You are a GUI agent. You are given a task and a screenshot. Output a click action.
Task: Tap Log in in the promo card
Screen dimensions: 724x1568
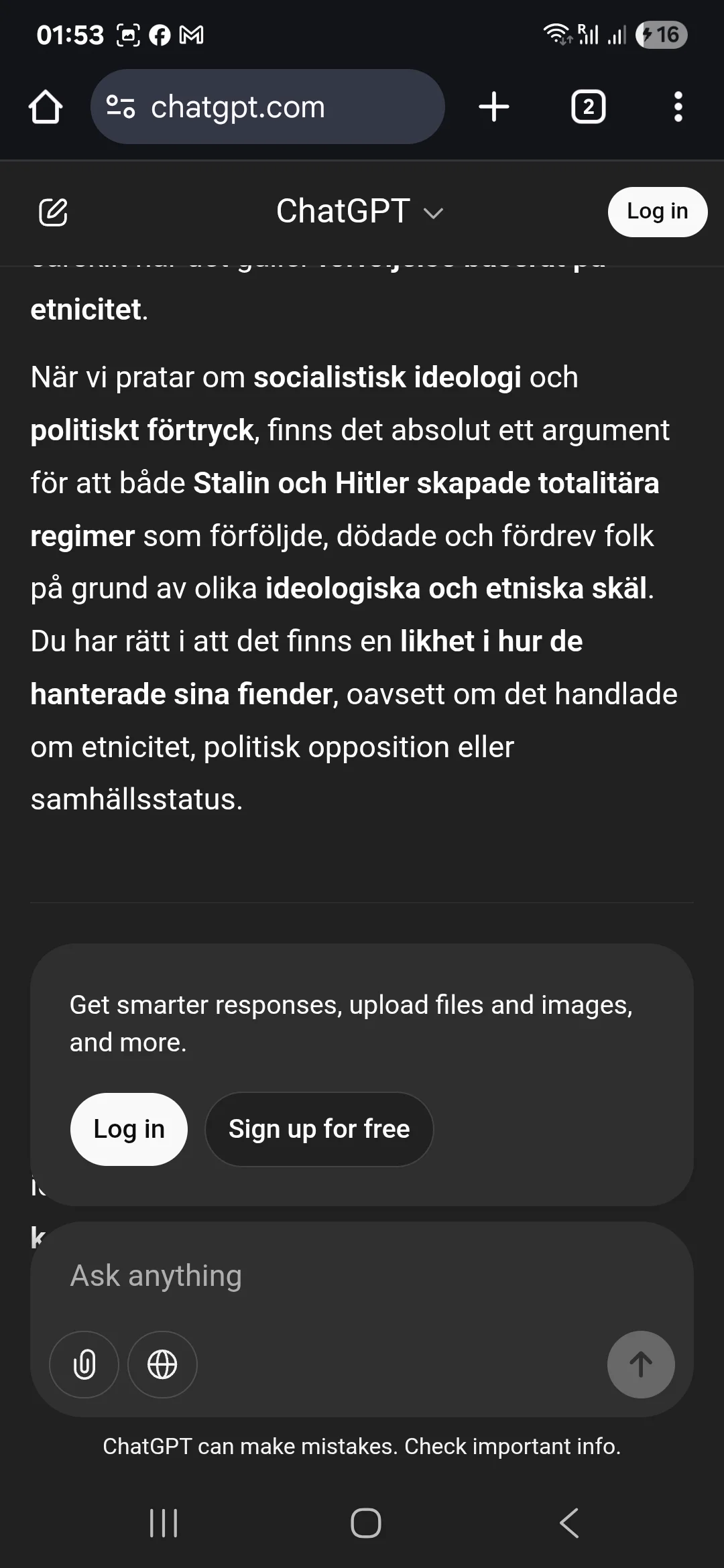[129, 1129]
